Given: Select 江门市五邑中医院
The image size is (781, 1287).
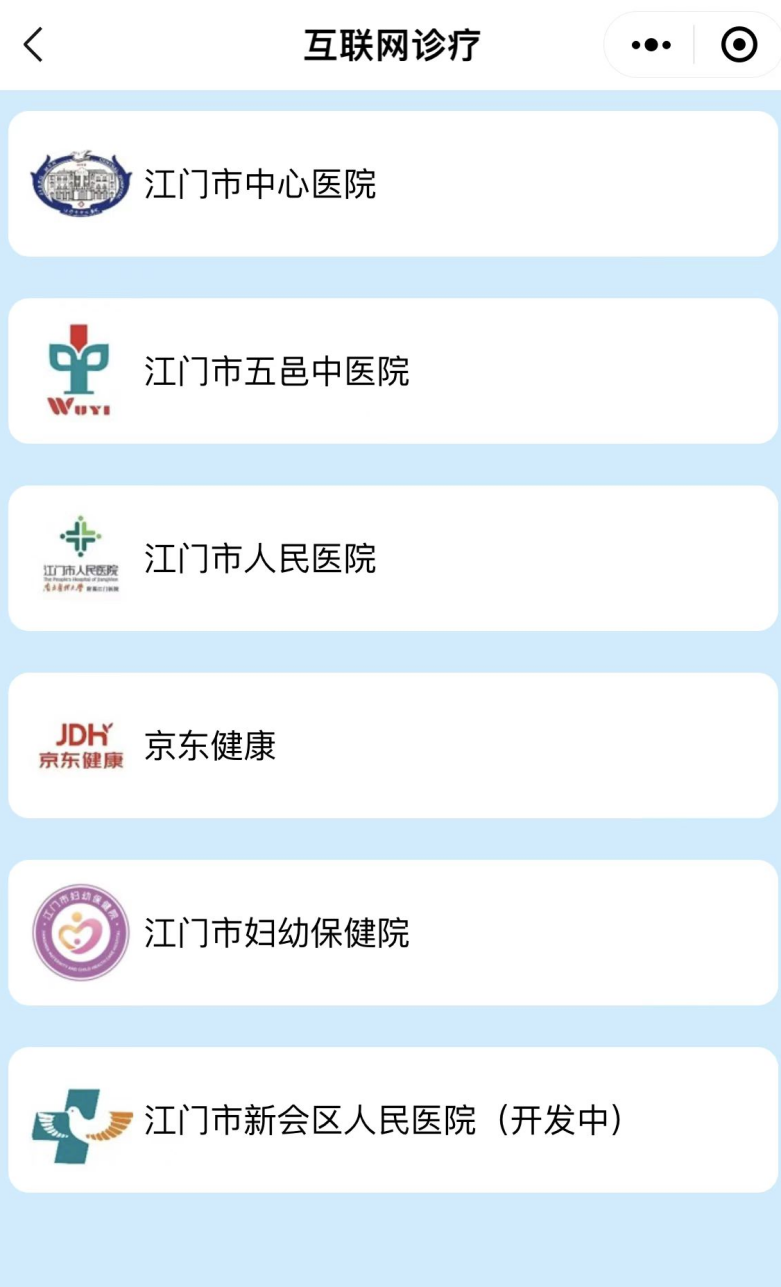Looking at the screenshot, I should point(392,371).
